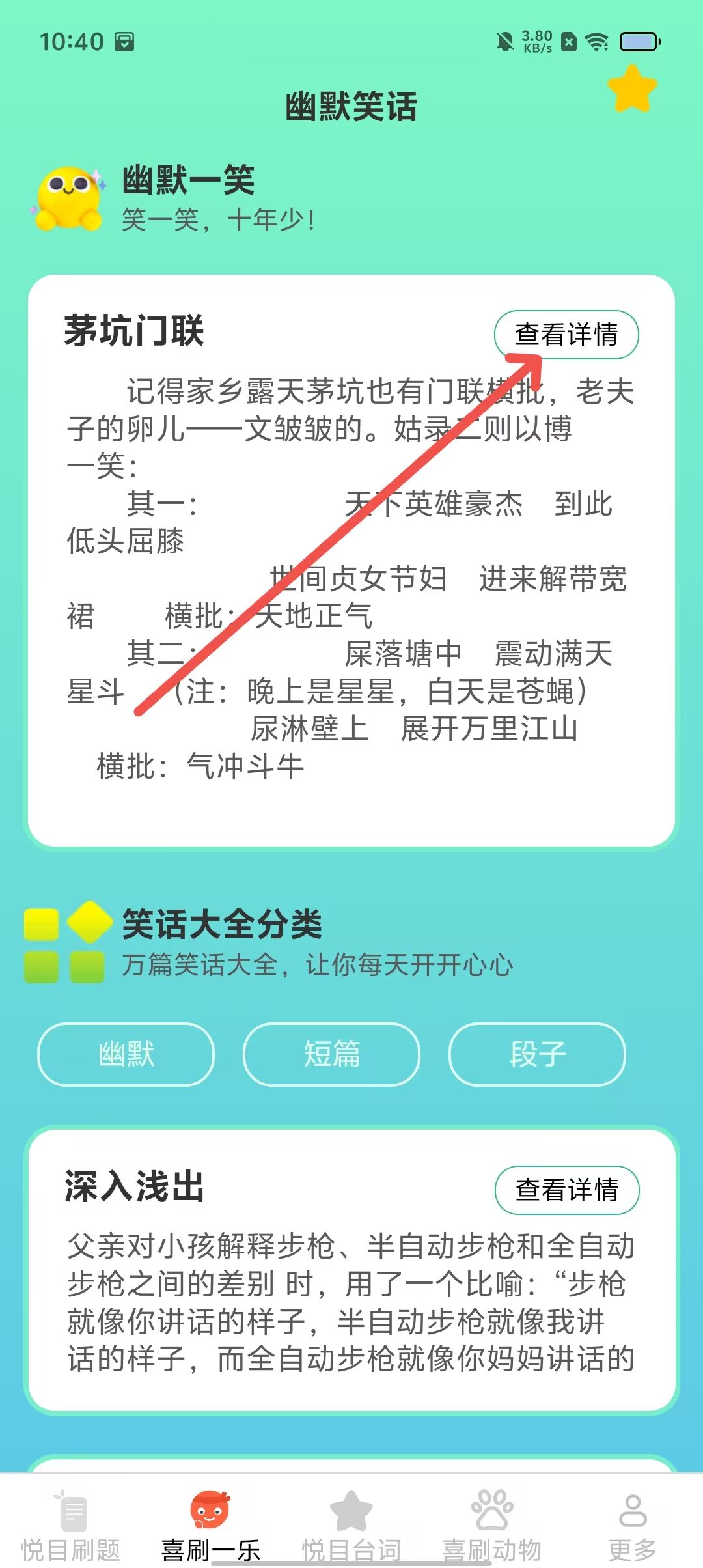703x1568 pixels.
Task: Open the 更多 tab
Action: pyautogui.click(x=632, y=1526)
